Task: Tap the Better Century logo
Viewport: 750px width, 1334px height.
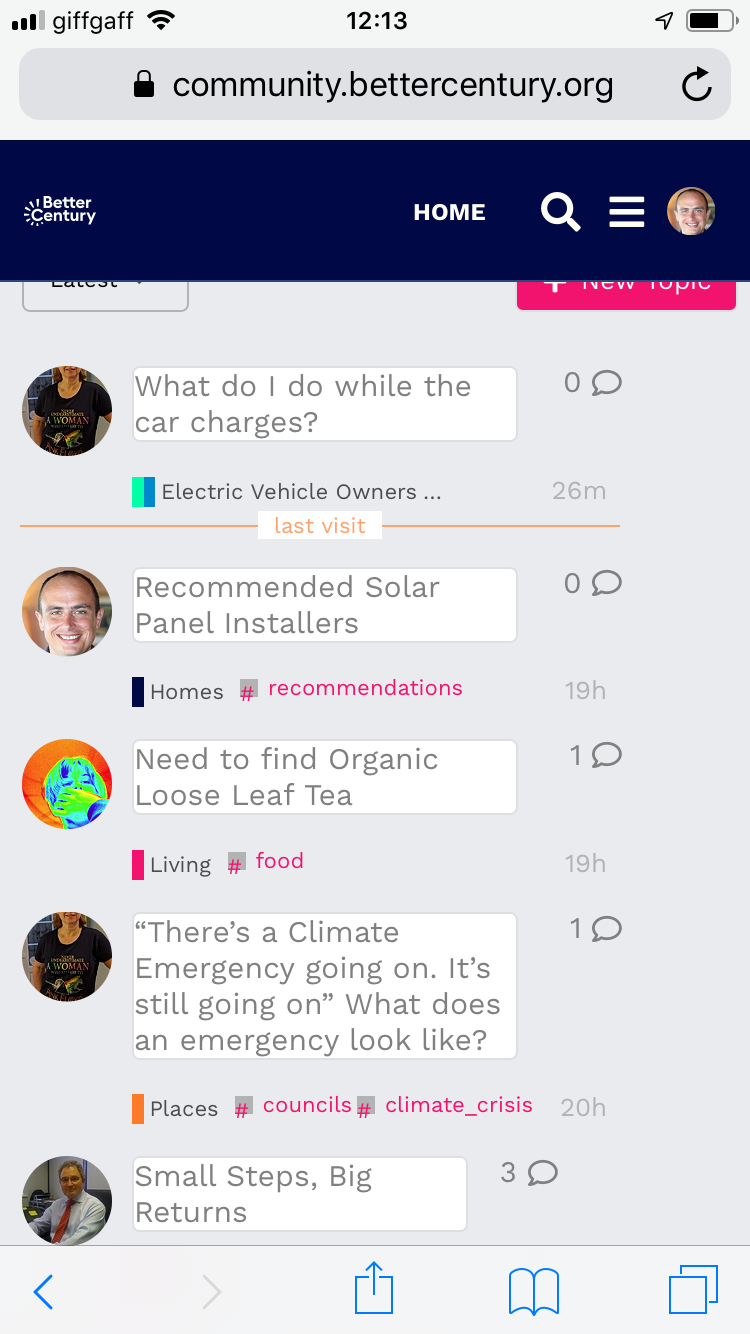Action: (x=60, y=211)
